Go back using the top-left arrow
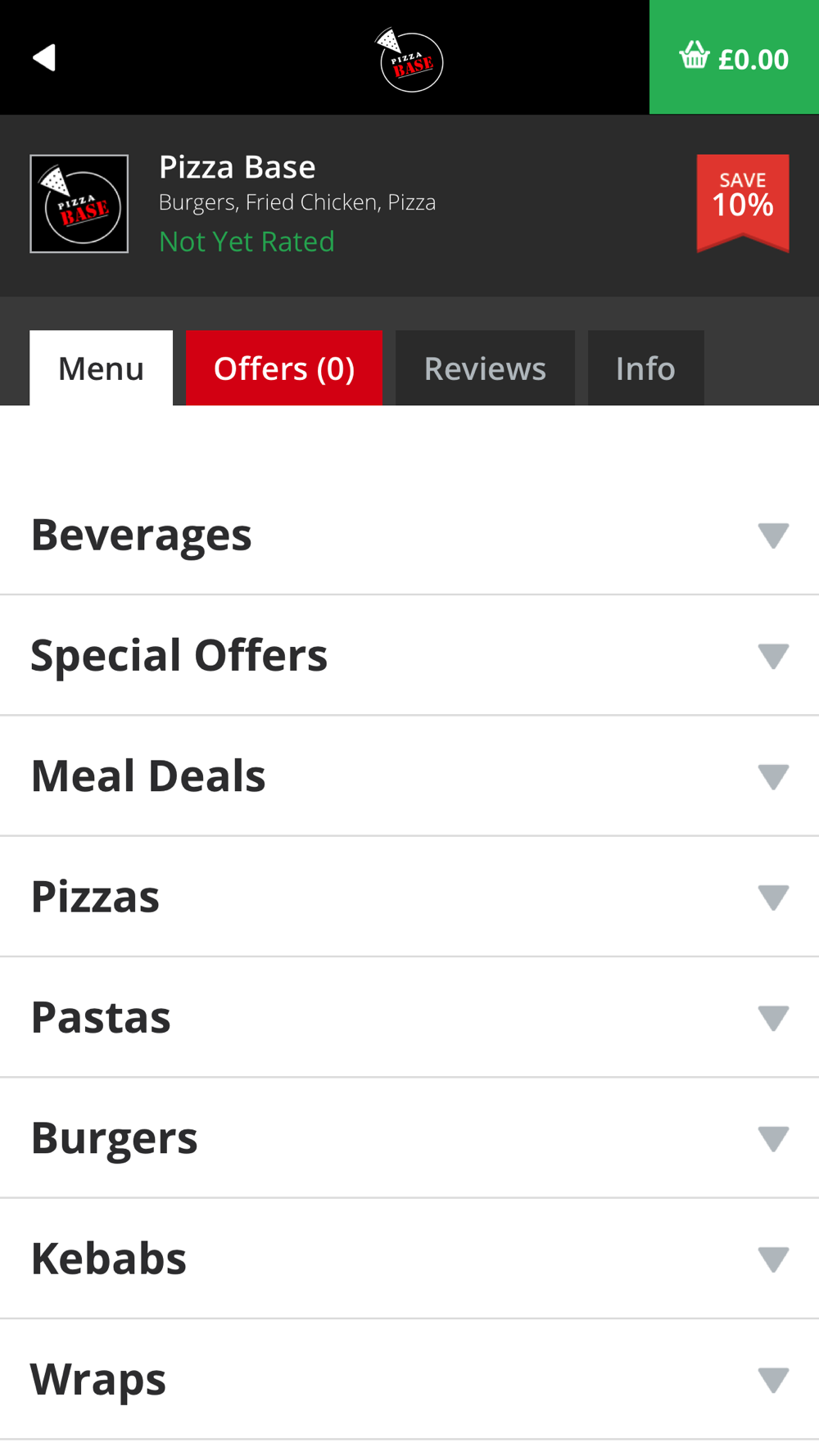This screenshot has height=1456, width=819. pos(44,57)
